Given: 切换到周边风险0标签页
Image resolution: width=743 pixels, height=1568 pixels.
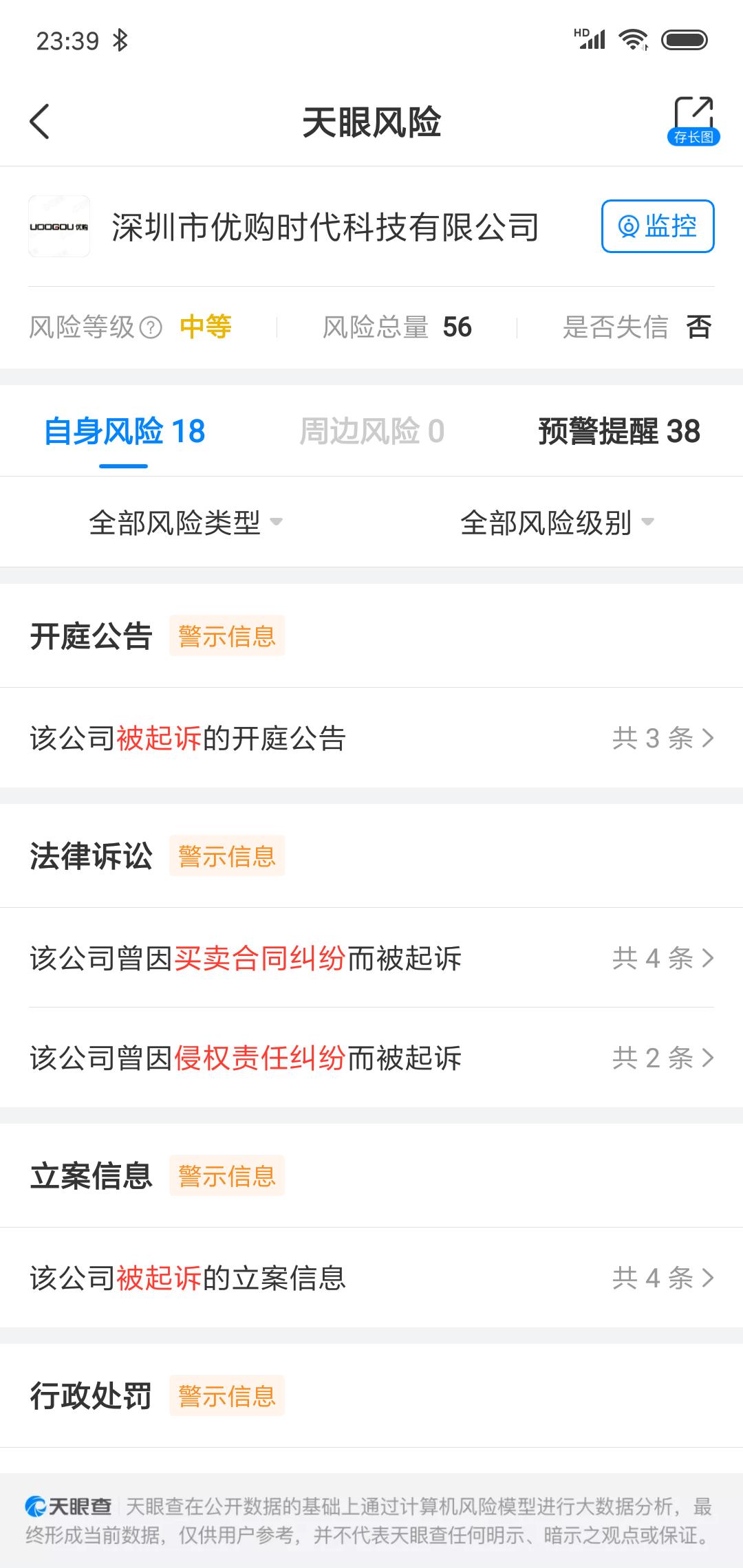Looking at the screenshot, I should click(371, 431).
